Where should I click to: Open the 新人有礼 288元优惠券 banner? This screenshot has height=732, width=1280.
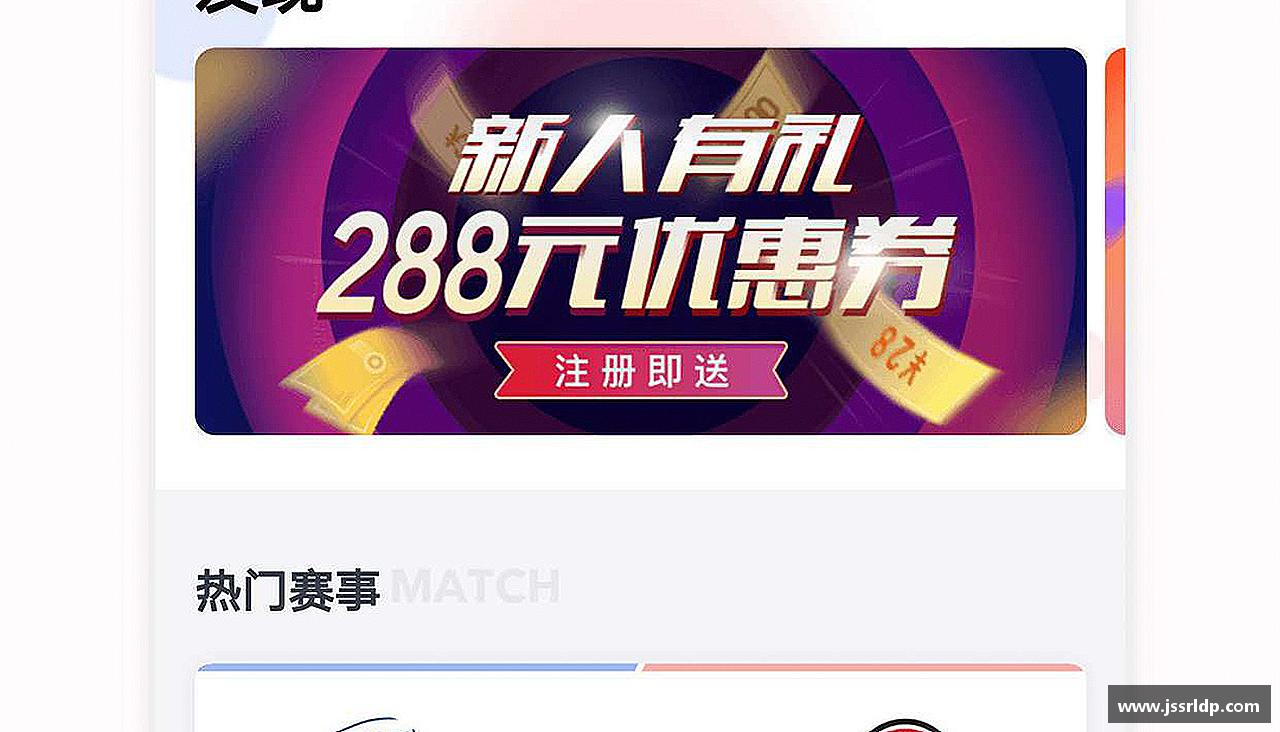pyautogui.click(x=640, y=241)
